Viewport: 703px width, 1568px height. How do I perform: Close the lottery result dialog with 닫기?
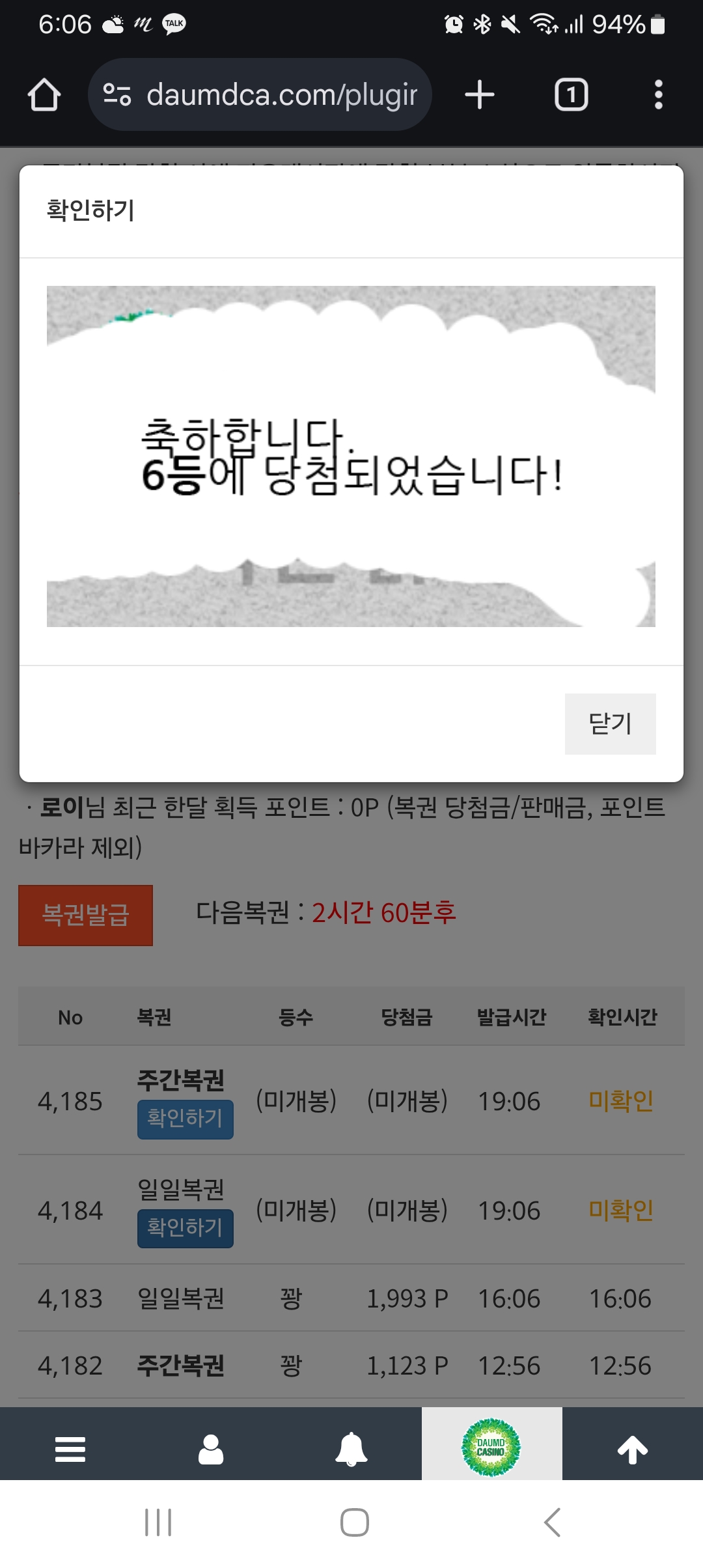click(x=610, y=723)
